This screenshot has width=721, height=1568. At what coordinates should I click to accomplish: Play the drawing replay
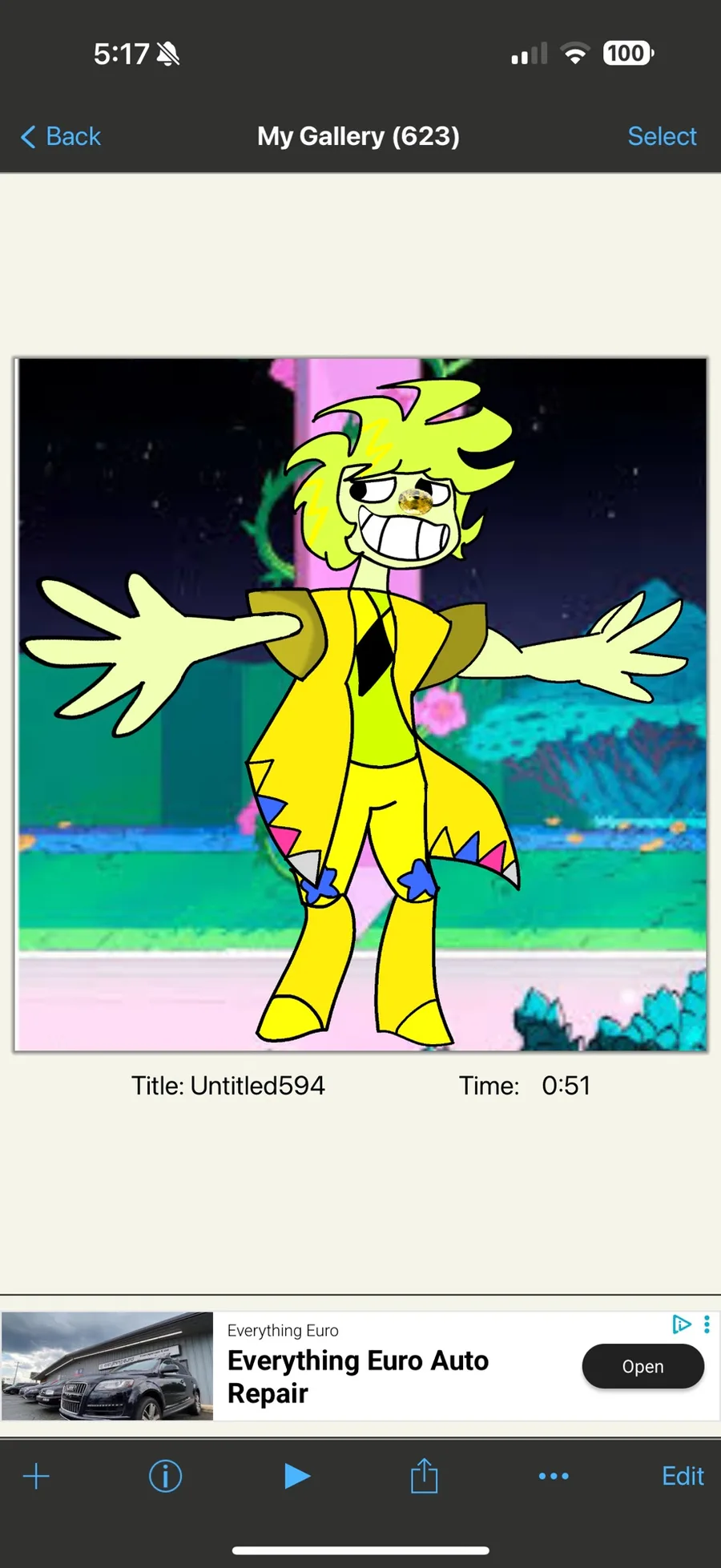pos(296,1476)
